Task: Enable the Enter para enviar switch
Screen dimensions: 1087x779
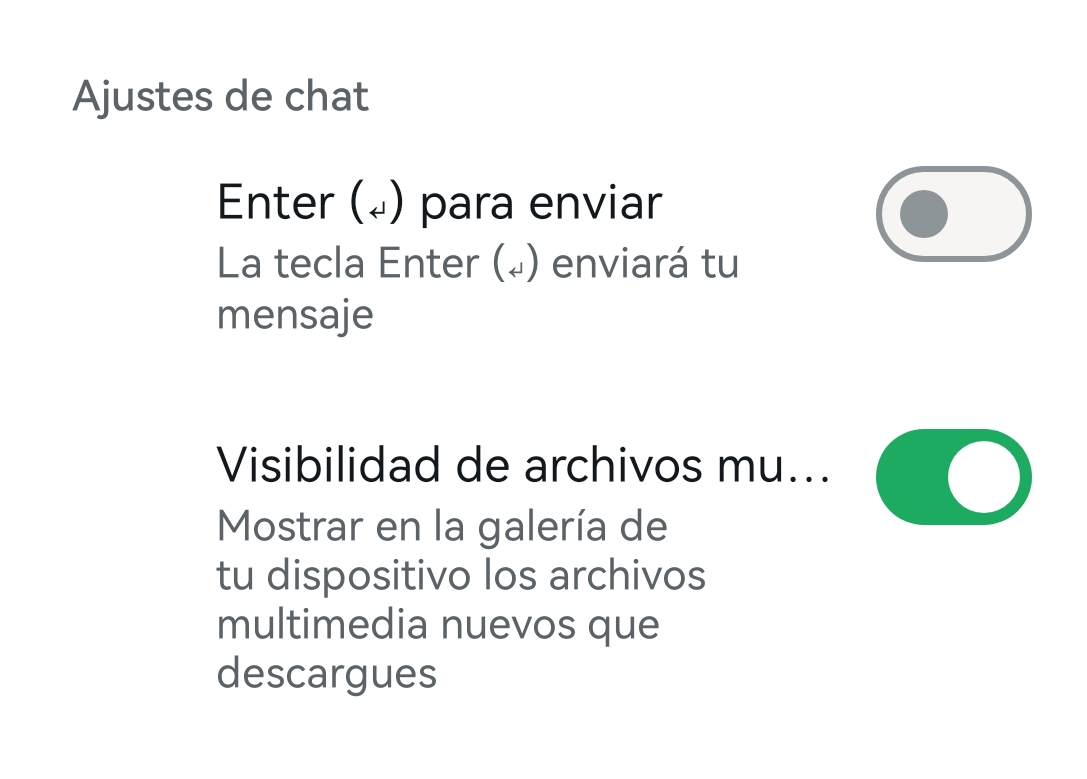Action: [x=953, y=214]
